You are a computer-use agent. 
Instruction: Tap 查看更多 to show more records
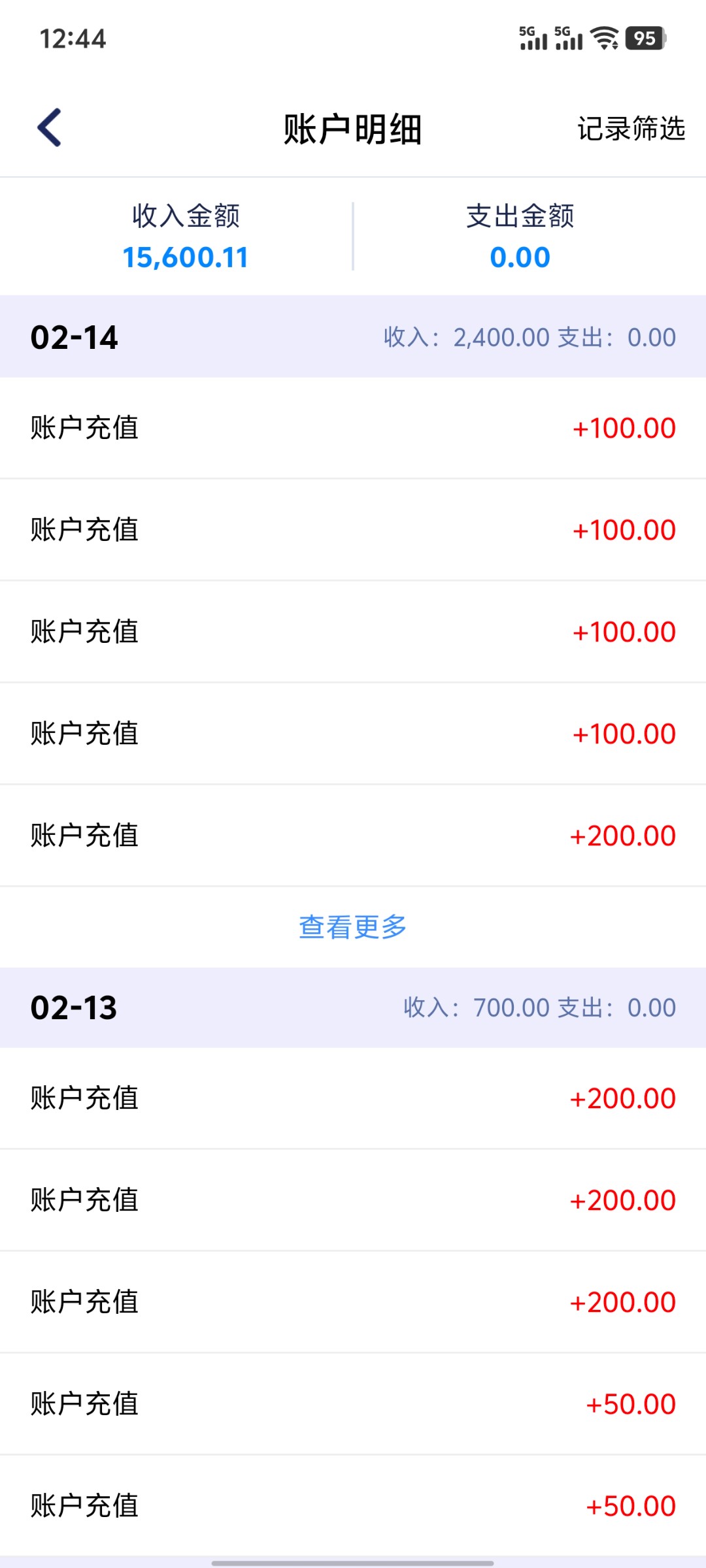(x=353, y=927)
